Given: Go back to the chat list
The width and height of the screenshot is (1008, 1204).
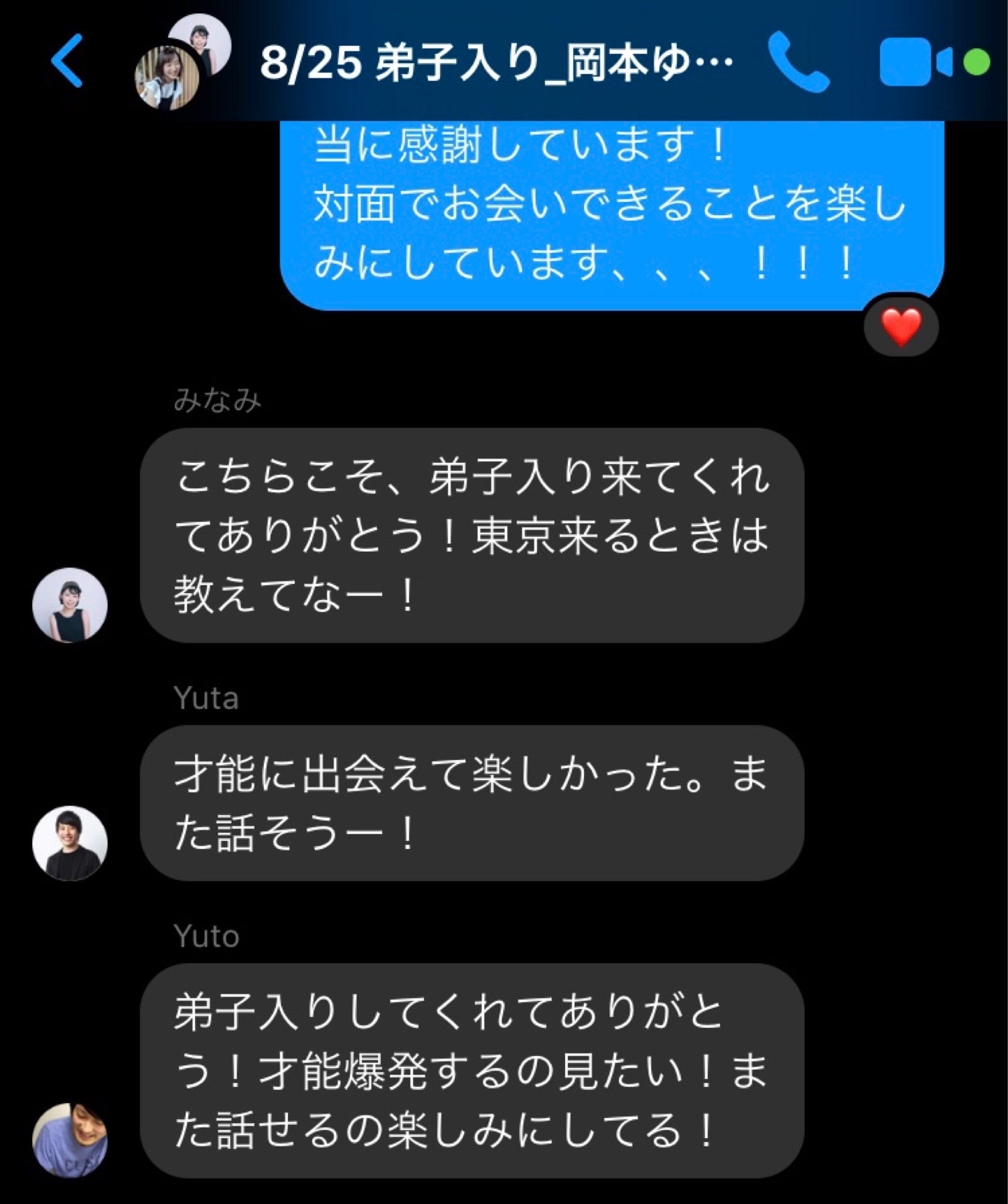Looking at the screenshot, I should click(67, 61).
